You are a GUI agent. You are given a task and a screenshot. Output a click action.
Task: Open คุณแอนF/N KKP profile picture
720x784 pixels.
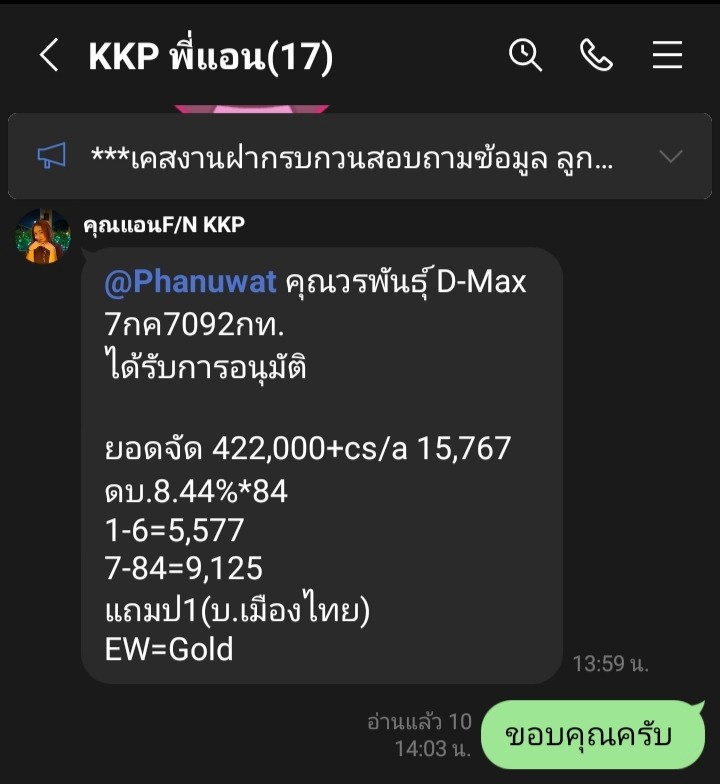click(x=42, y=237)
